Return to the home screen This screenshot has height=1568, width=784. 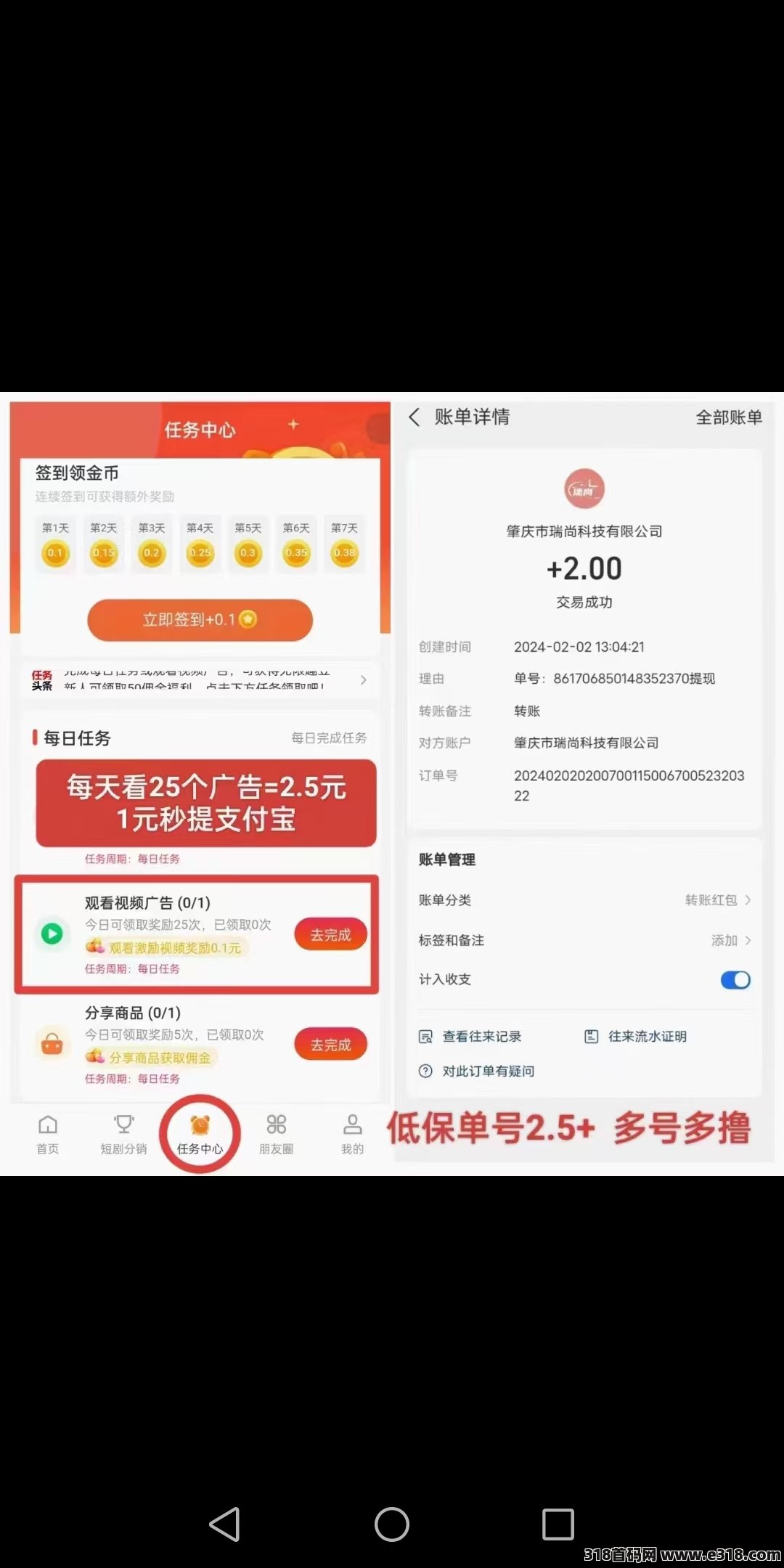(x=392, y=1524)
